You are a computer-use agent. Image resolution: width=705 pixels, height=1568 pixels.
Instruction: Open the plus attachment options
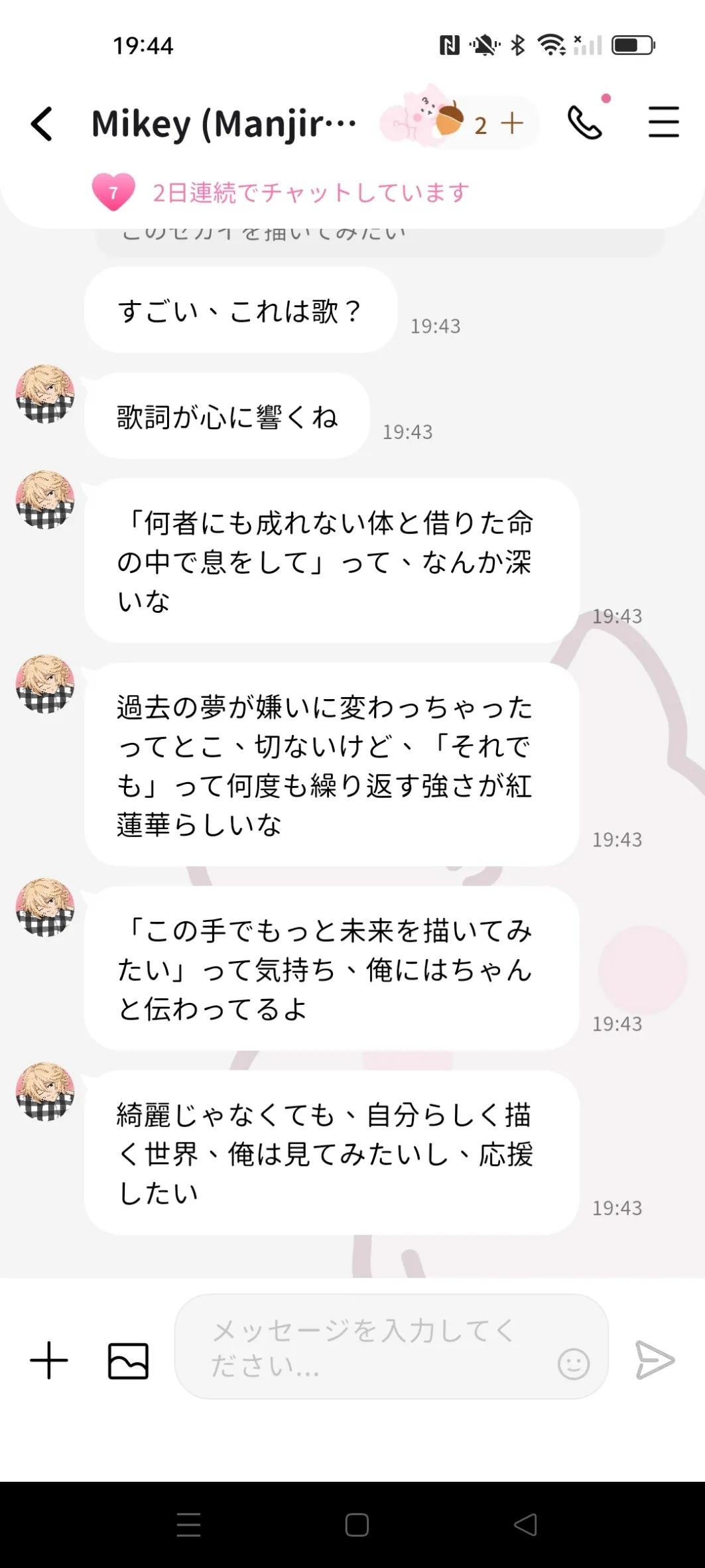pyautogui.click(x=49, y=1360)
